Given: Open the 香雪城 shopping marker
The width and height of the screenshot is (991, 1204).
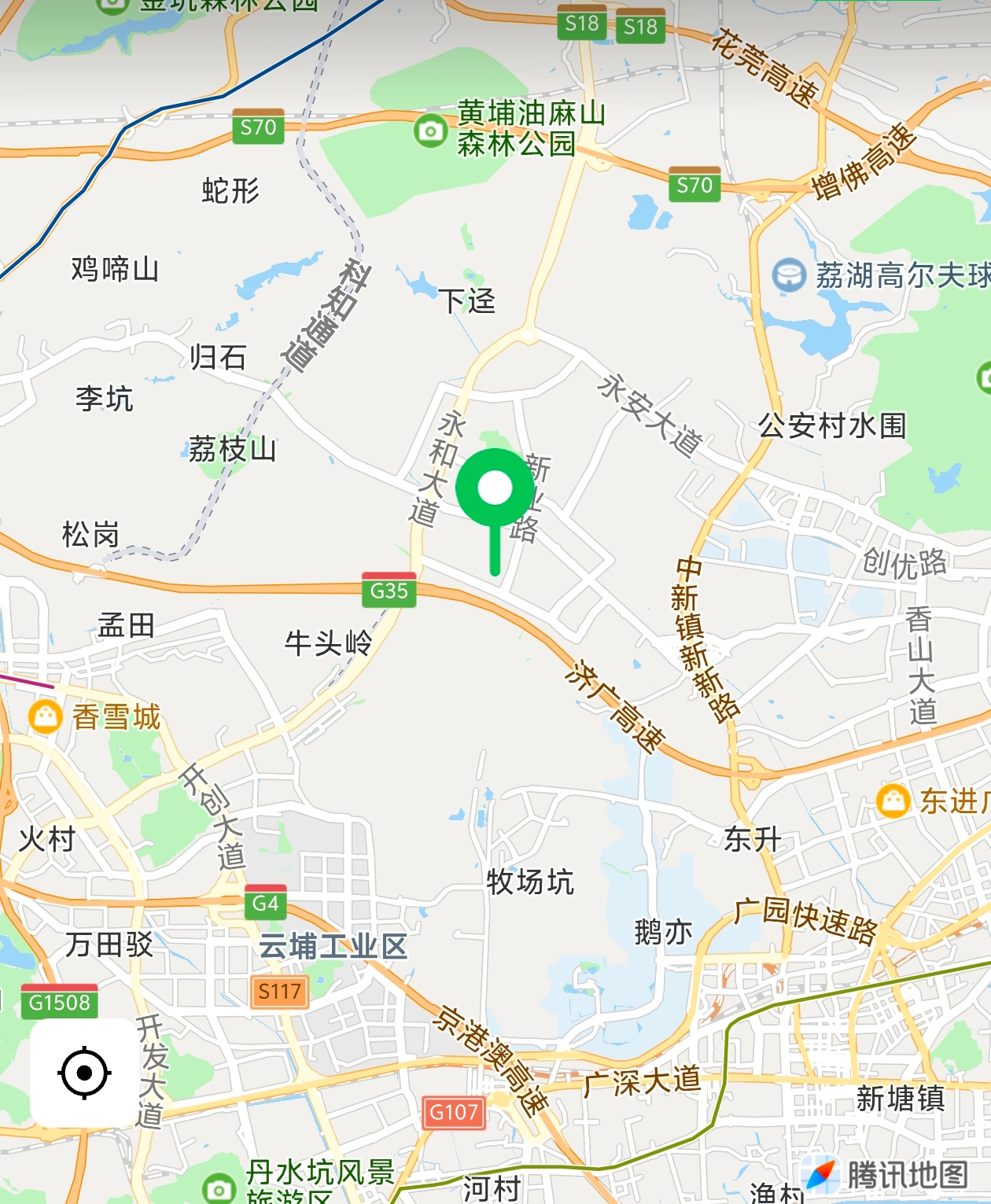Looking at the screenshot, I should [x=46, y=716].
